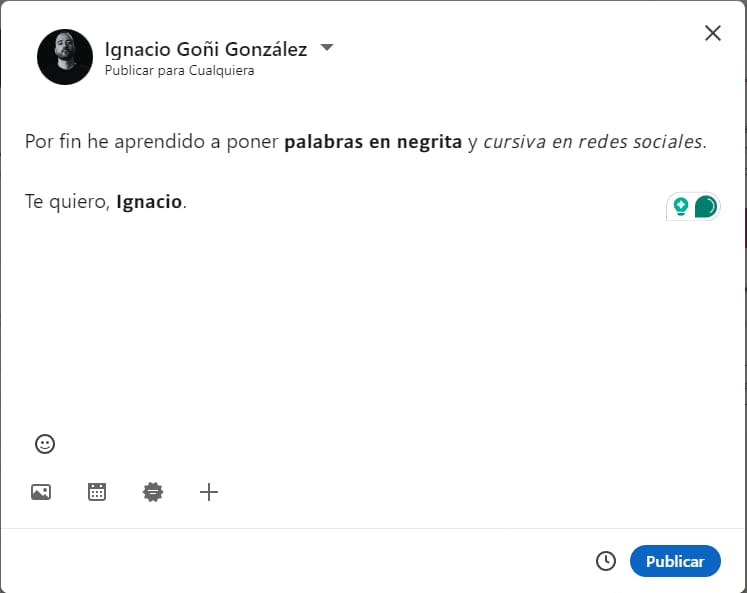
Task: Create an event from calendar icon
Action: pos(97,492)
